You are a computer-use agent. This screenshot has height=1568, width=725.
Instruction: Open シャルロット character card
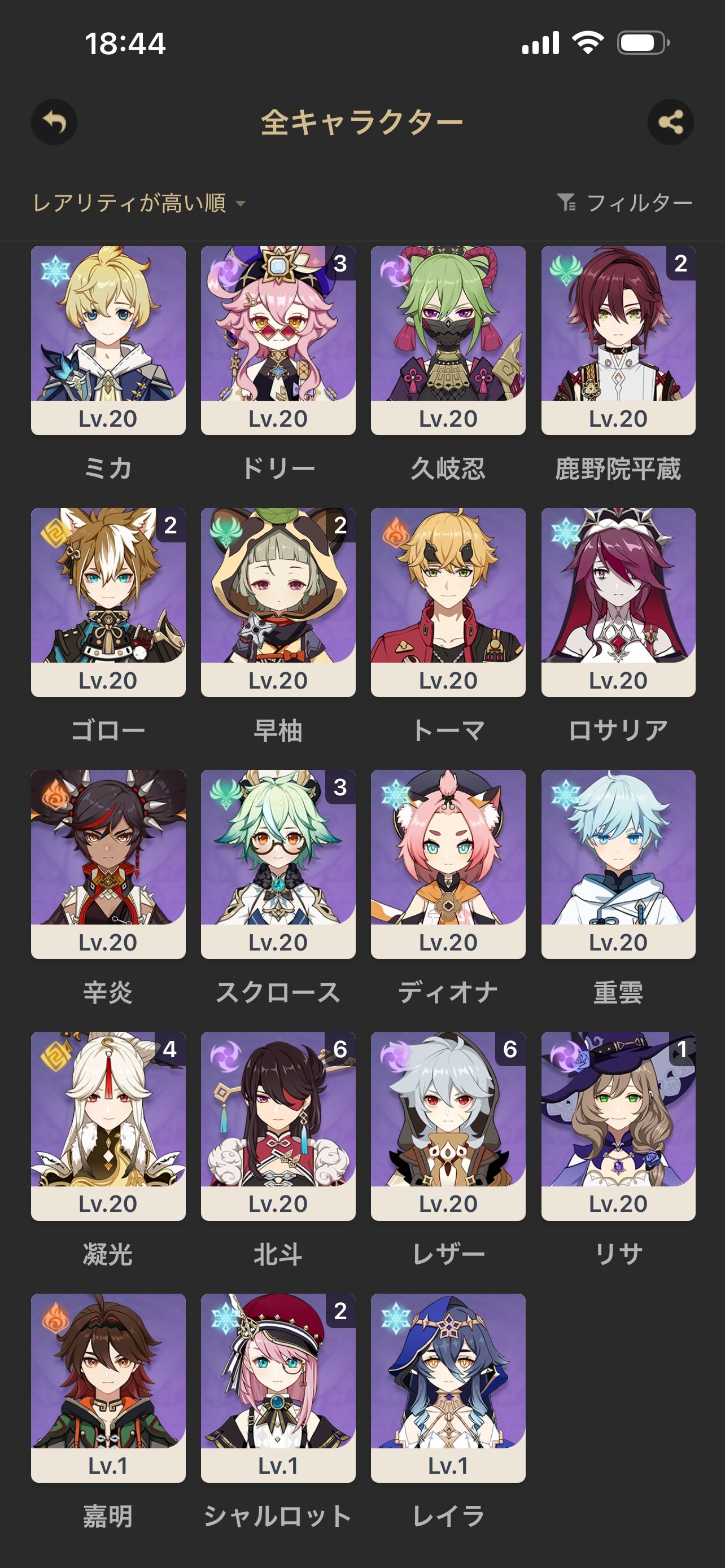[x=278, y=1387]
